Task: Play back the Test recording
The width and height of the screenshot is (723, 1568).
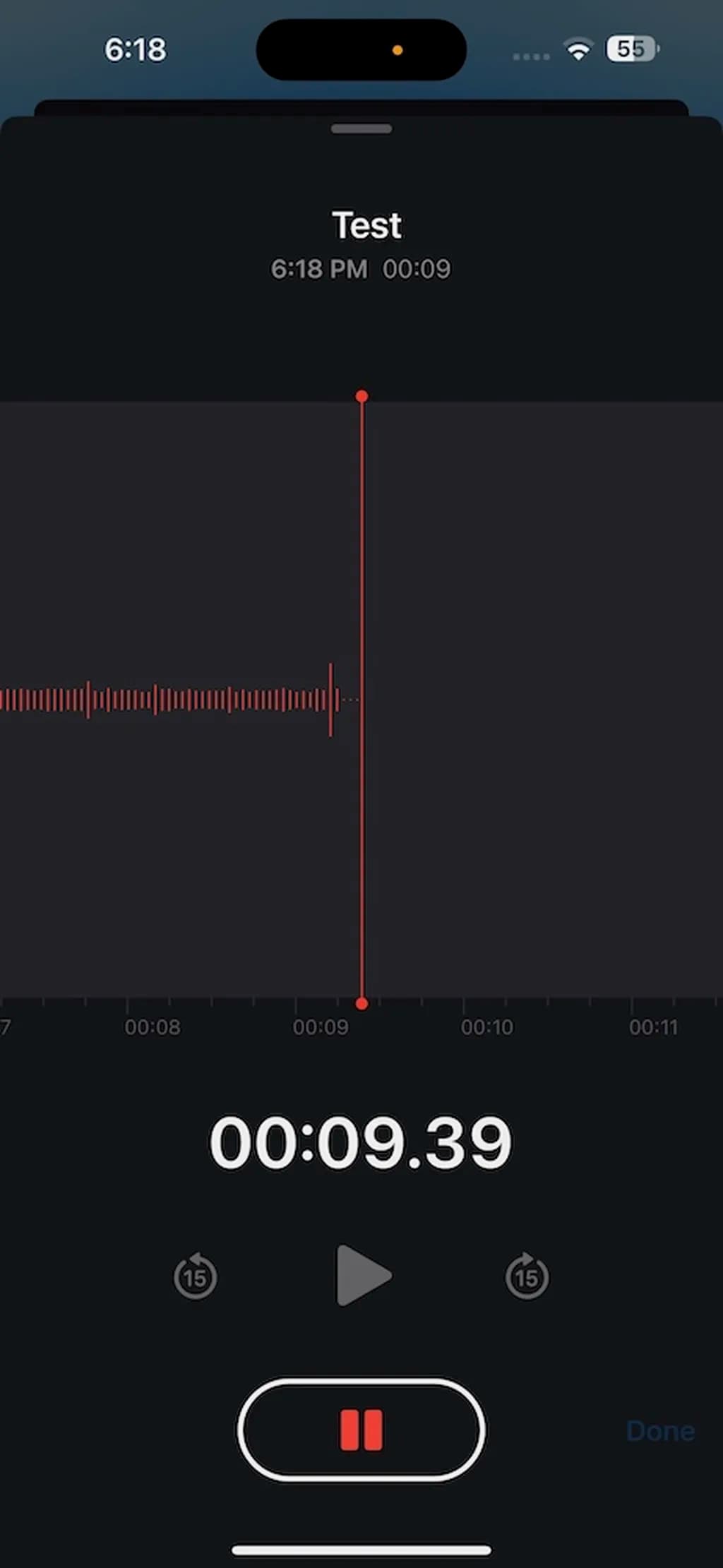Action: [363, 1275]
